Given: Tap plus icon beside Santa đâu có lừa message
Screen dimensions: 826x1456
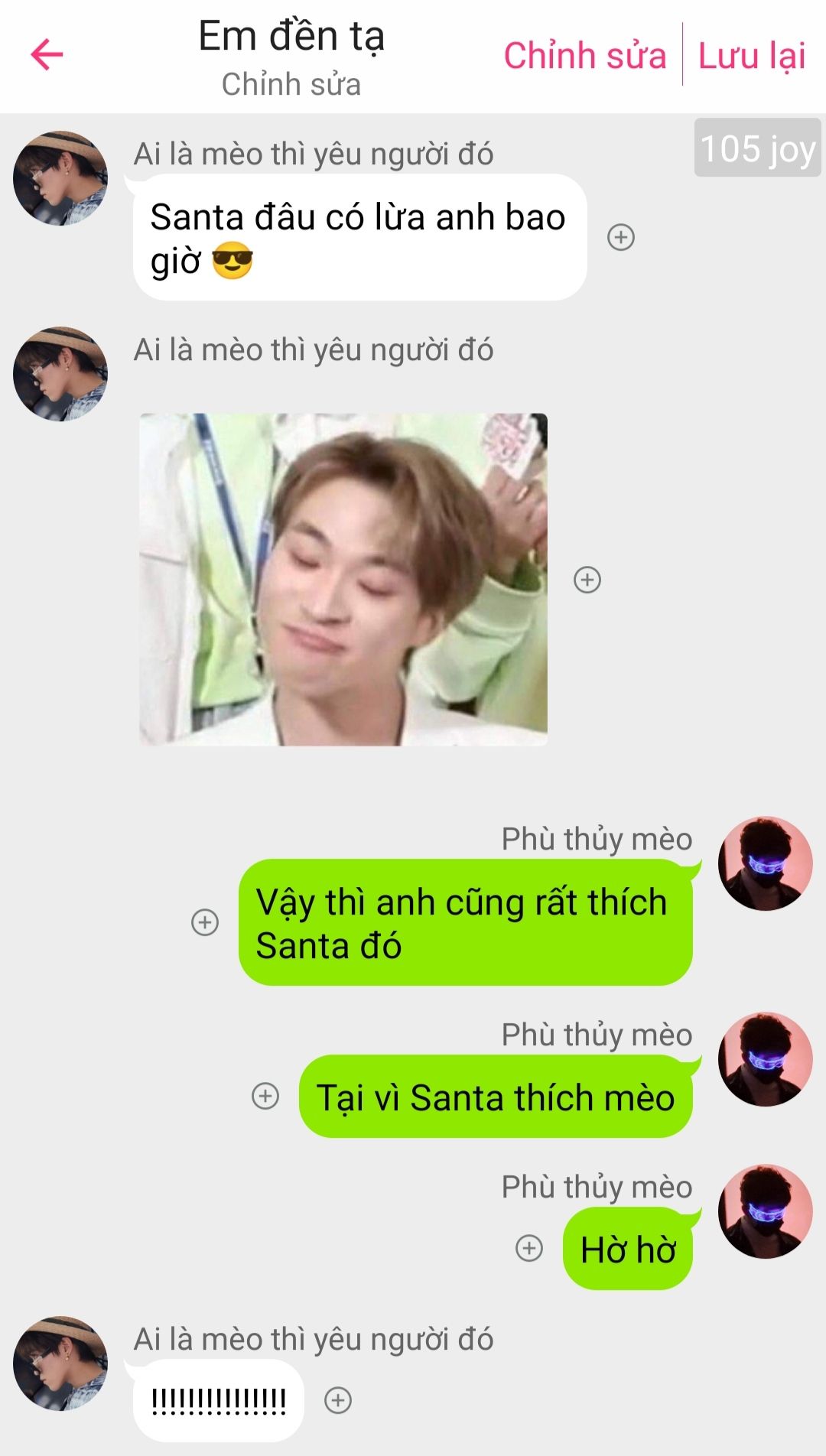Looking at the screenshot, I should [621, 238].
